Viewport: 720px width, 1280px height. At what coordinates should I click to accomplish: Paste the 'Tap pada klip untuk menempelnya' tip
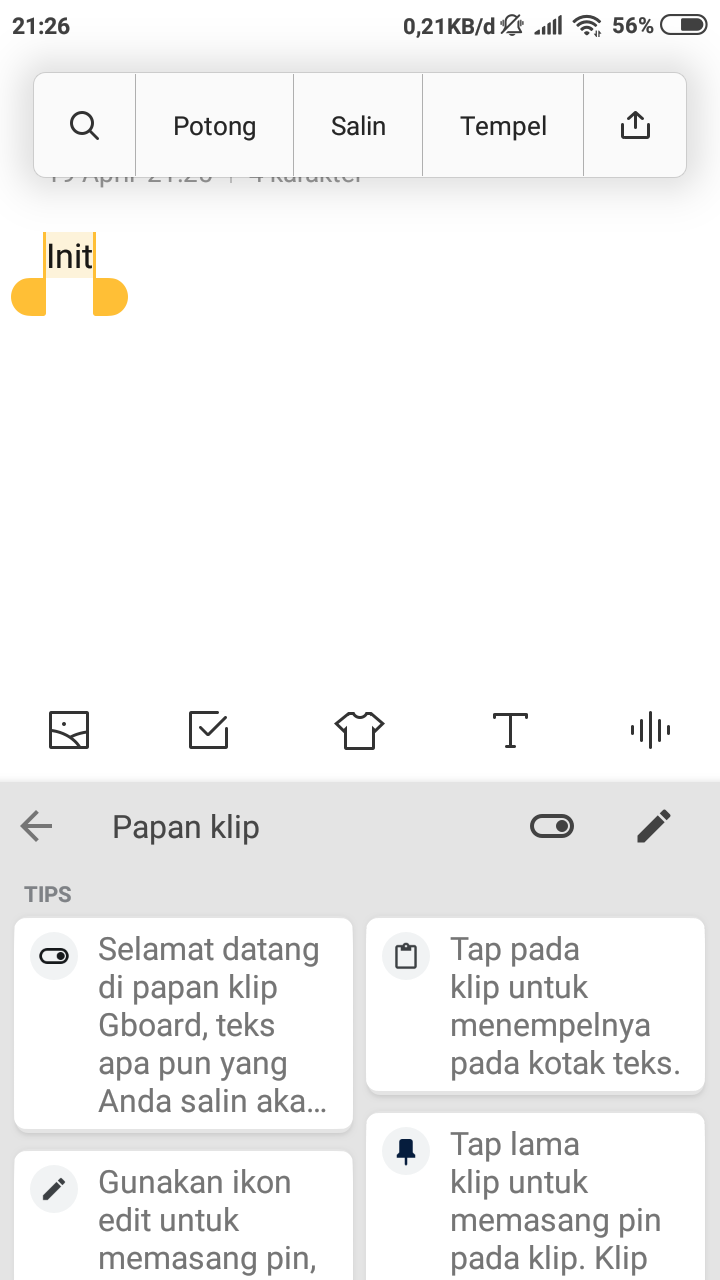[x=534, y=1005]
